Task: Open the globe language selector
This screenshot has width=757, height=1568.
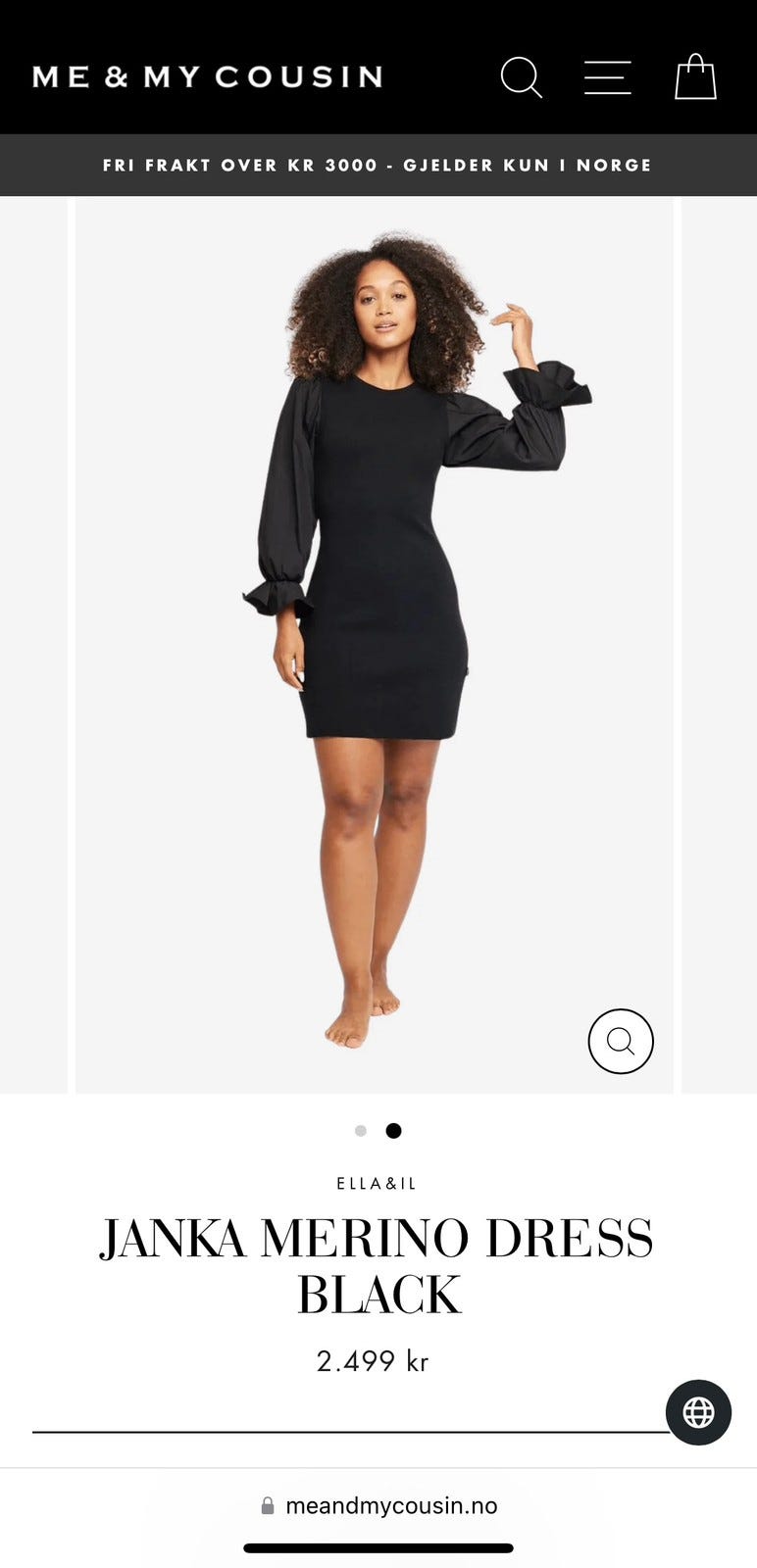Action: (x=698, y=1412)
